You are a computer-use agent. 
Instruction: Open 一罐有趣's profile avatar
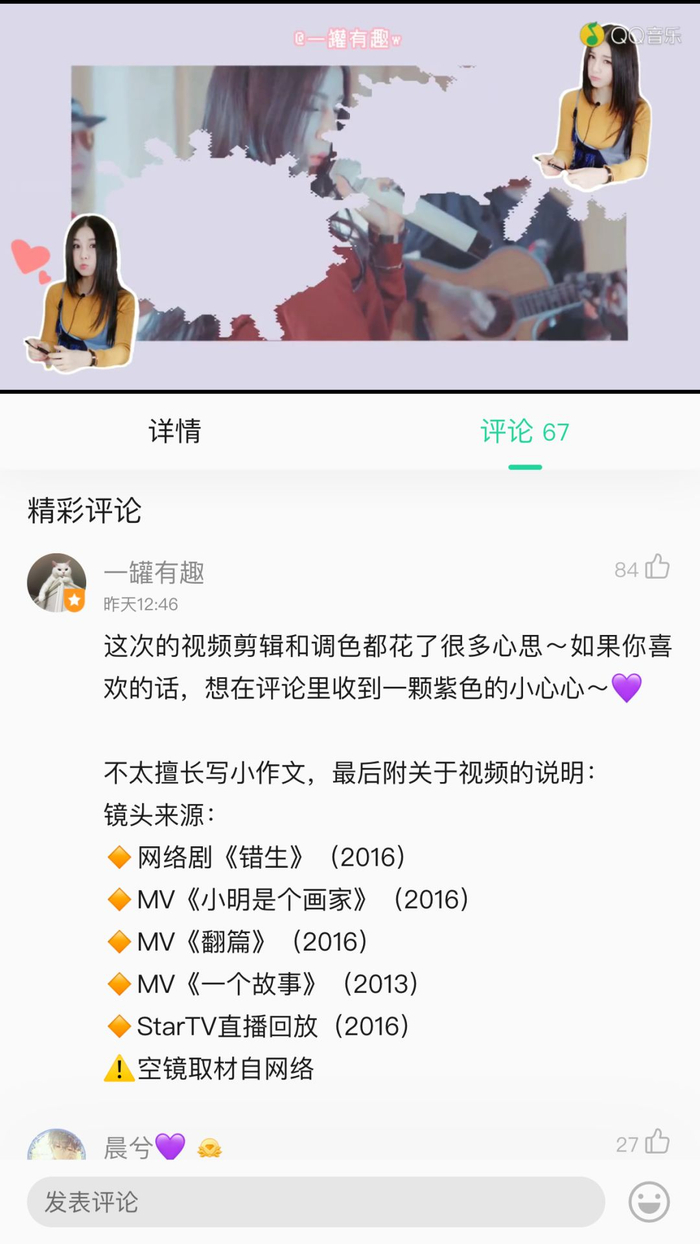[x=56, y=582]
